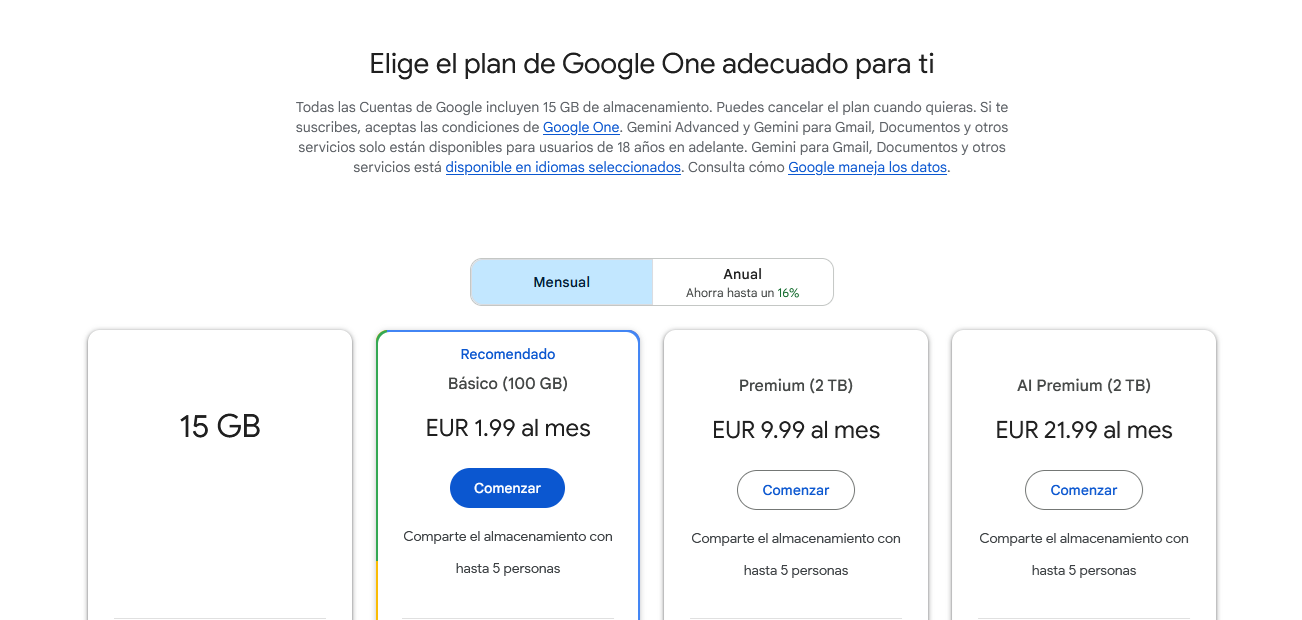Choose Comenzar under AI Premium (2 TB)
Image resolution: width=1302 pixels, height=620 pixels.
click(x=1083, y=490)
